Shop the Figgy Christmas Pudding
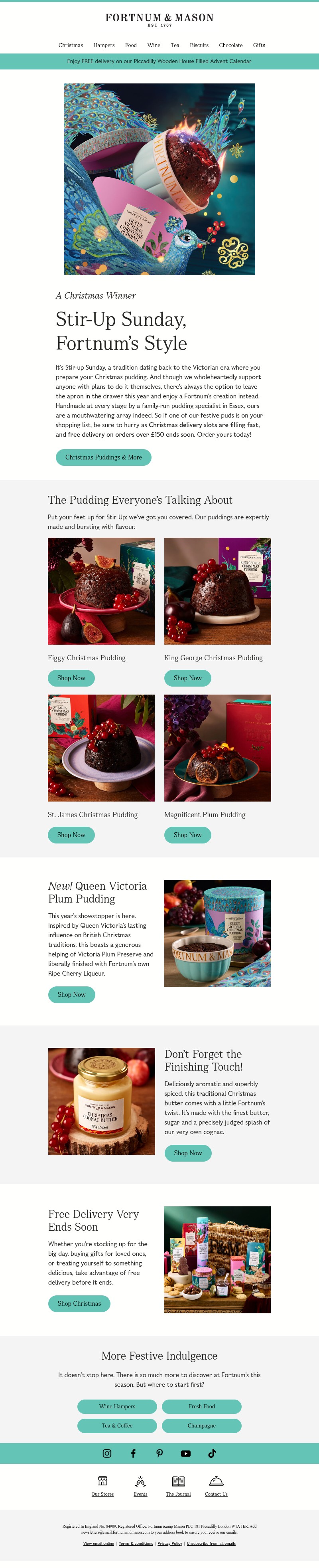 (71, 678)
